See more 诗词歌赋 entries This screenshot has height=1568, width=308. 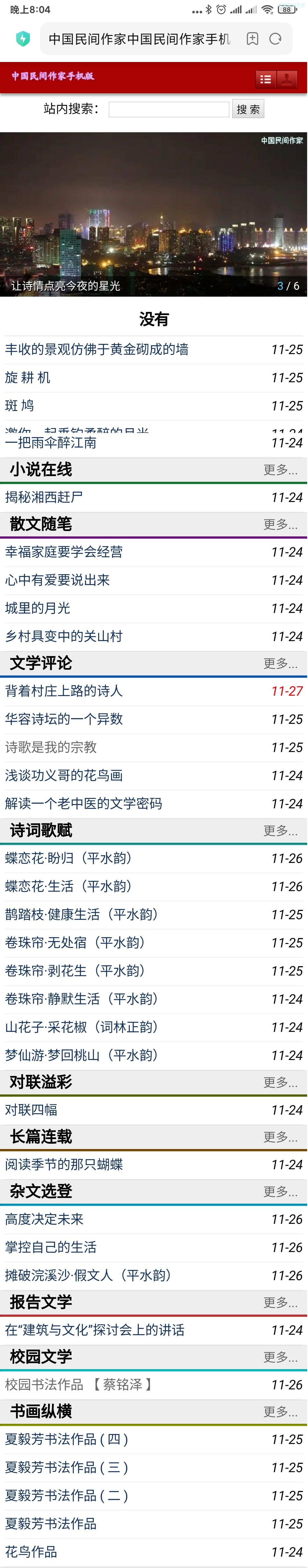pyautogui.click(x=280, y=830)
